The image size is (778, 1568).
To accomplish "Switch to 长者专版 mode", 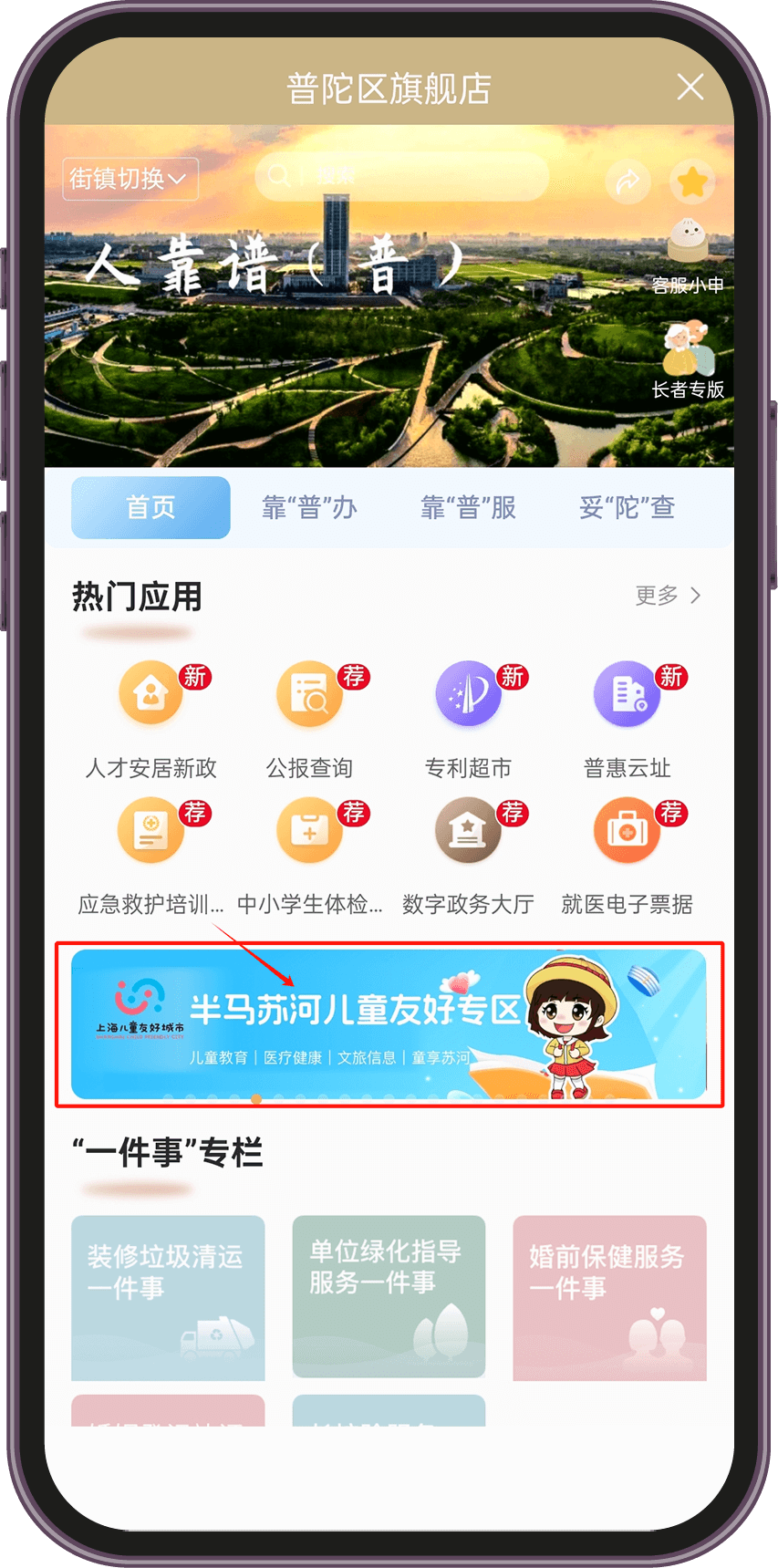I will pyautogui.click(x=688, y=360).
